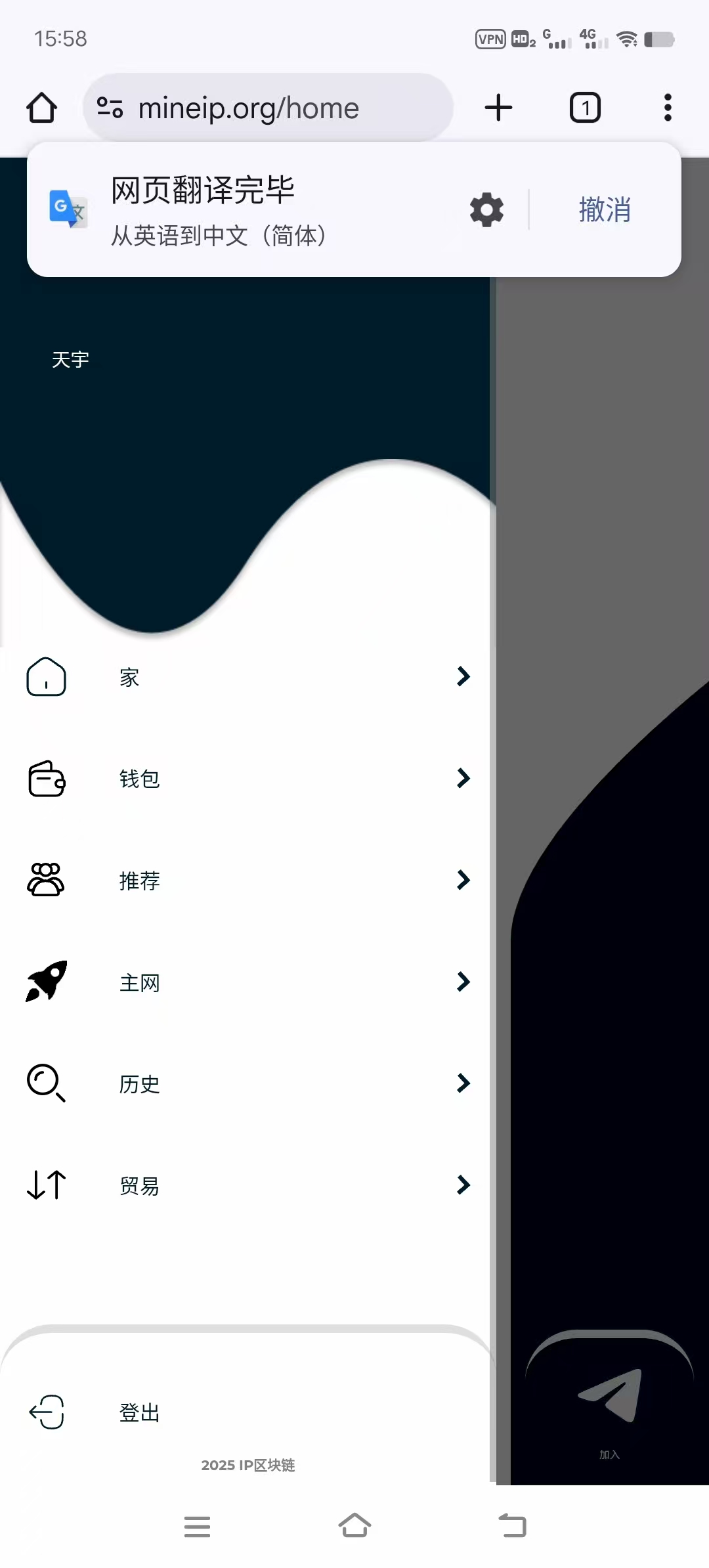The height and width of the screenshot is (1568, 709).
Task: Open translation settings gear
Action: (x=486, y=210)
